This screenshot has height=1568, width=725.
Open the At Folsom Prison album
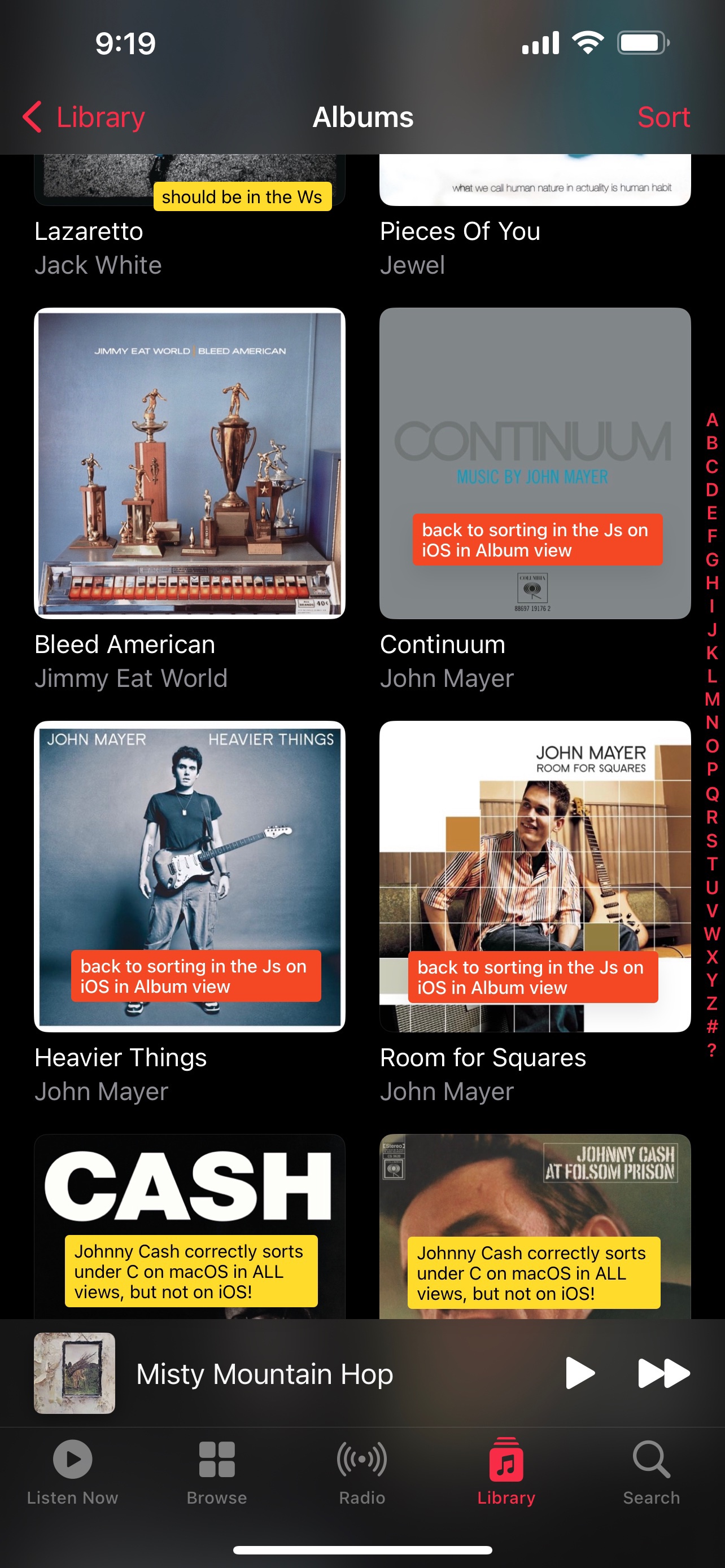click(x=535, y=1225)
